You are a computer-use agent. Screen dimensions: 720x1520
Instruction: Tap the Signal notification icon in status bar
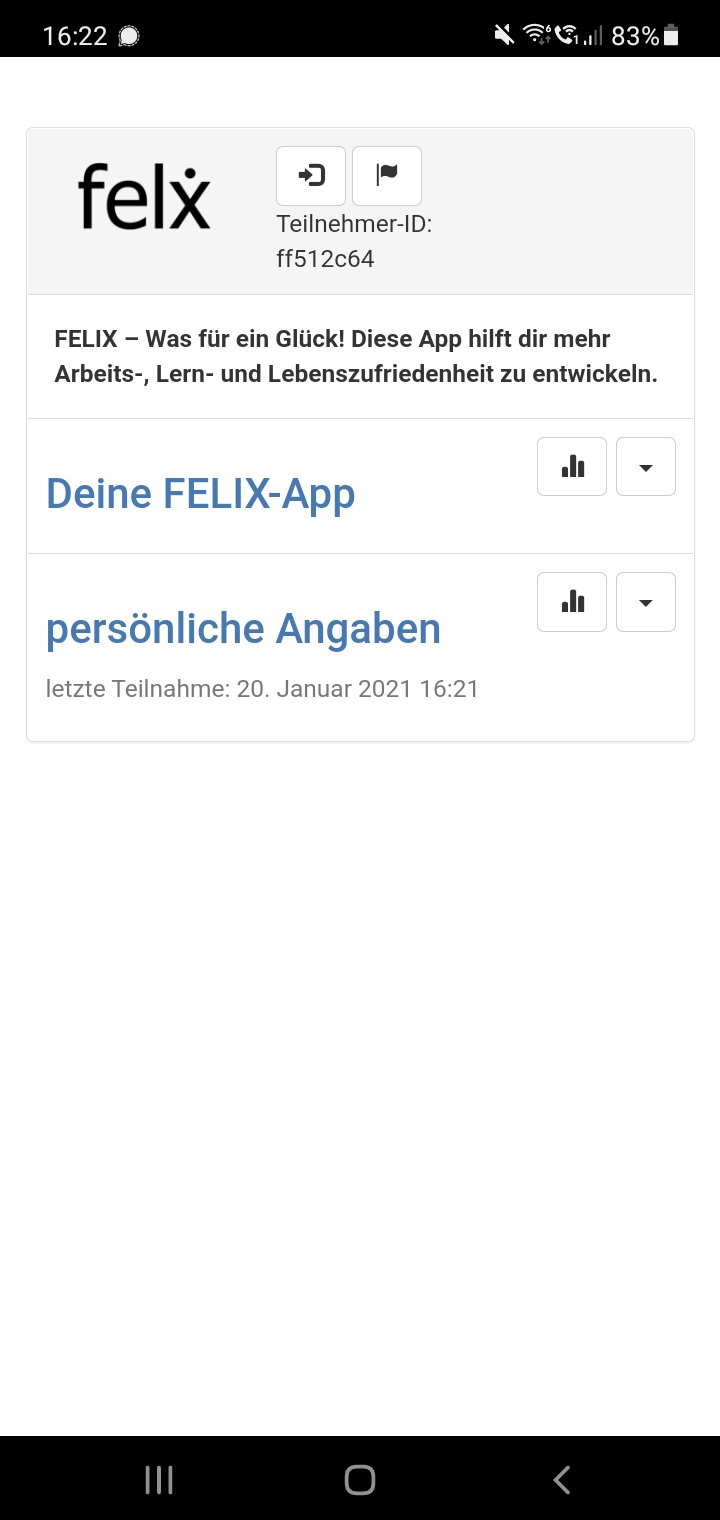pyautogui.click(x=130, y=32)
